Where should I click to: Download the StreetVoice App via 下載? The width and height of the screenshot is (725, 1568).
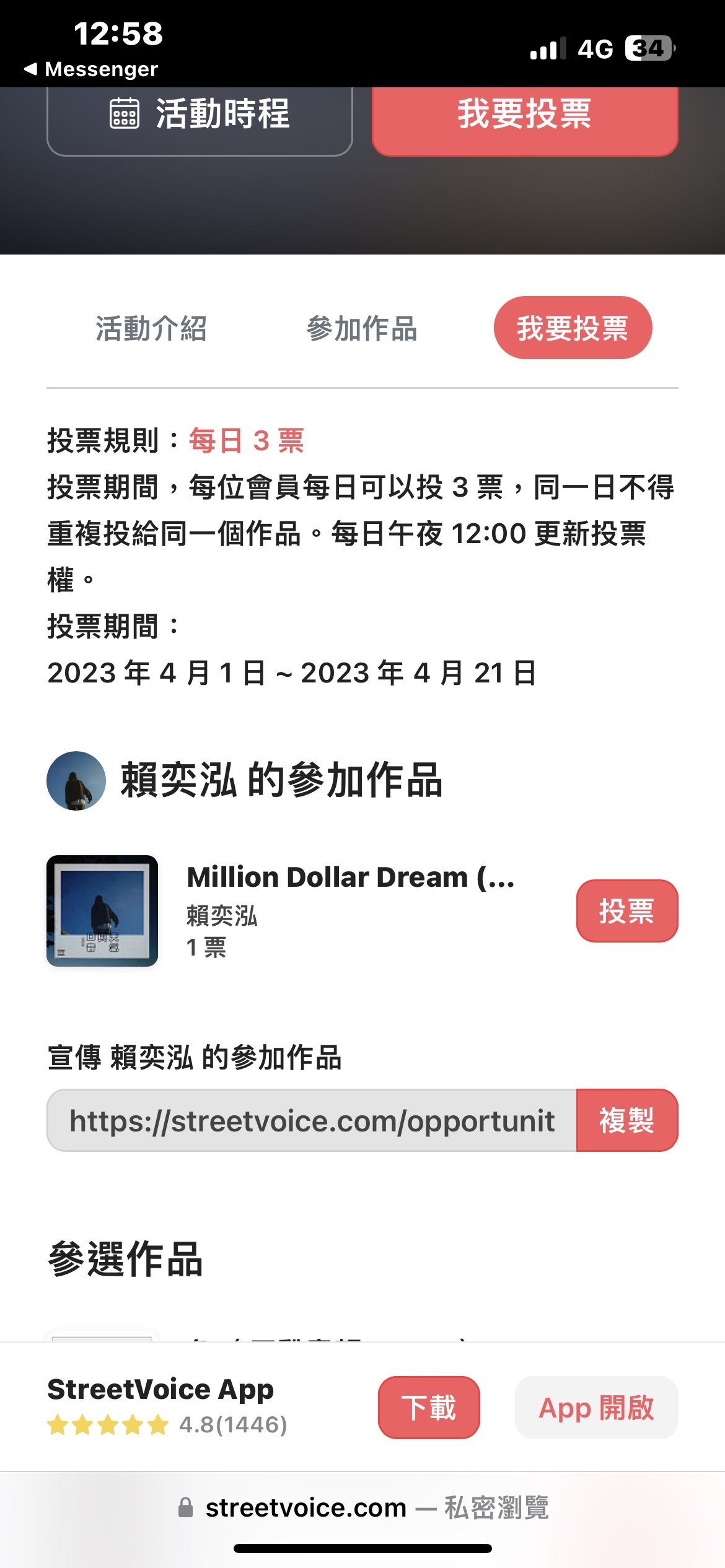[x=429, y=1408]
